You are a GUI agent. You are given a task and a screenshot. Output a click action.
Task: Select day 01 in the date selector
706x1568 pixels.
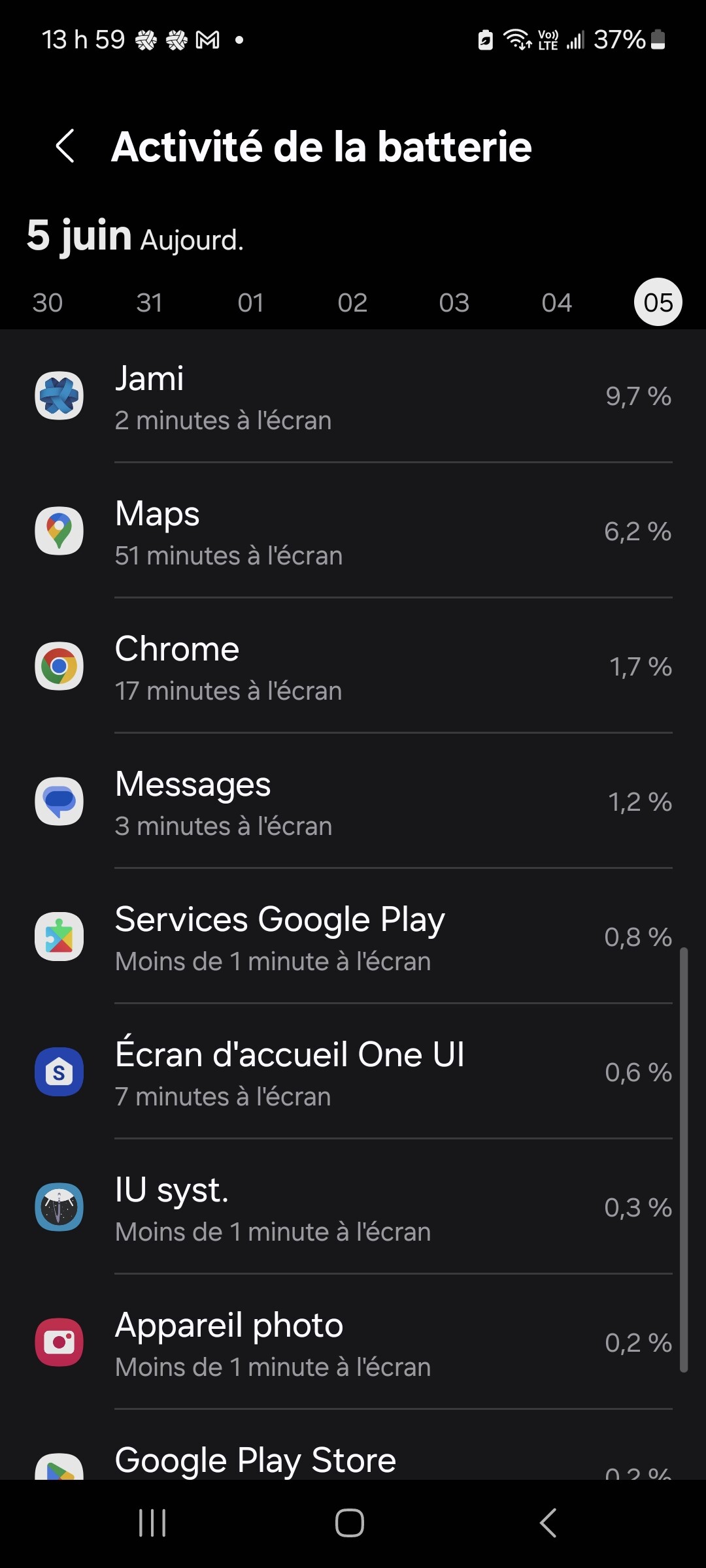[x=250, y=302]
